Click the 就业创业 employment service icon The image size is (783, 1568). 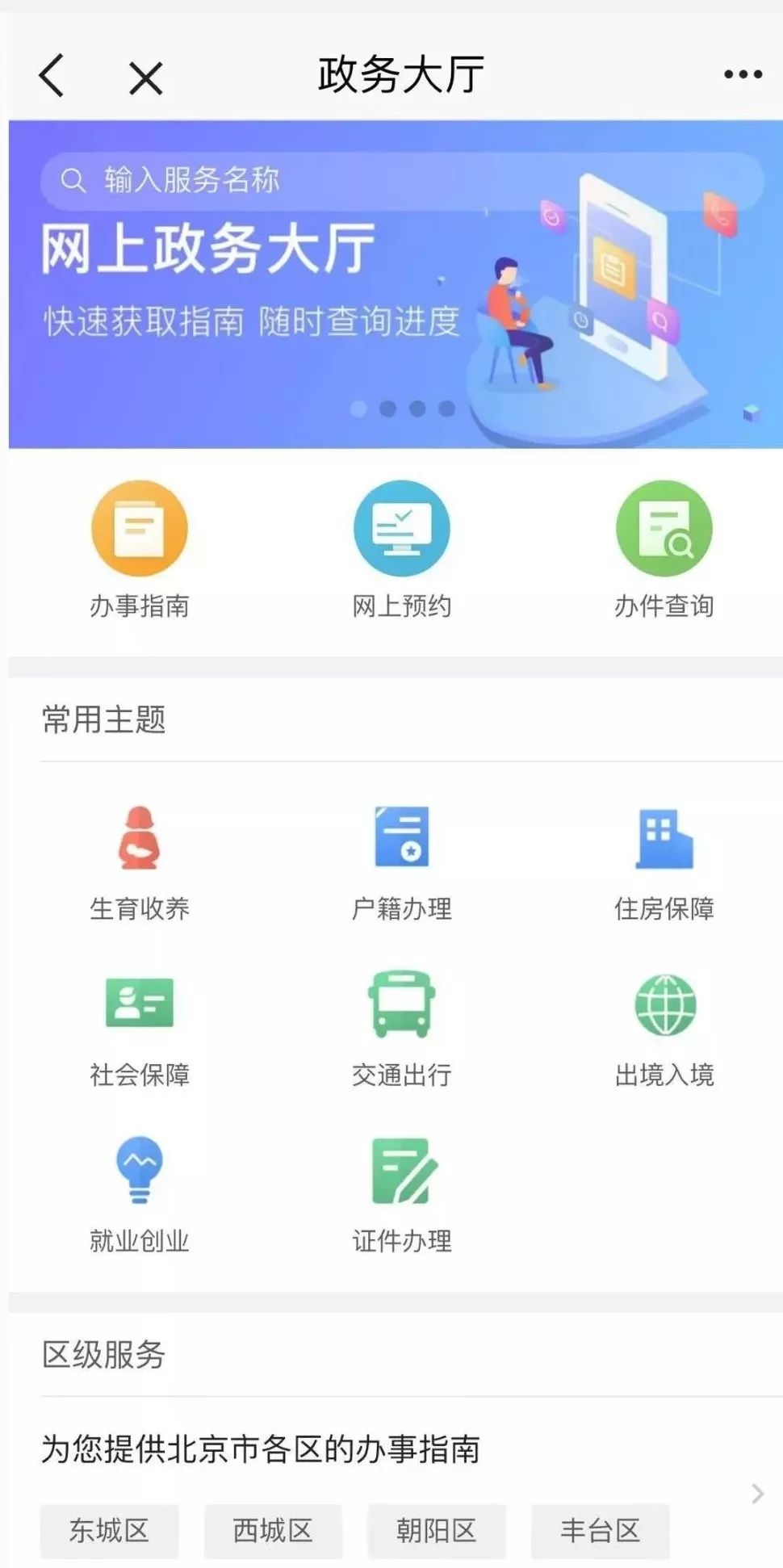(140, 1171)
